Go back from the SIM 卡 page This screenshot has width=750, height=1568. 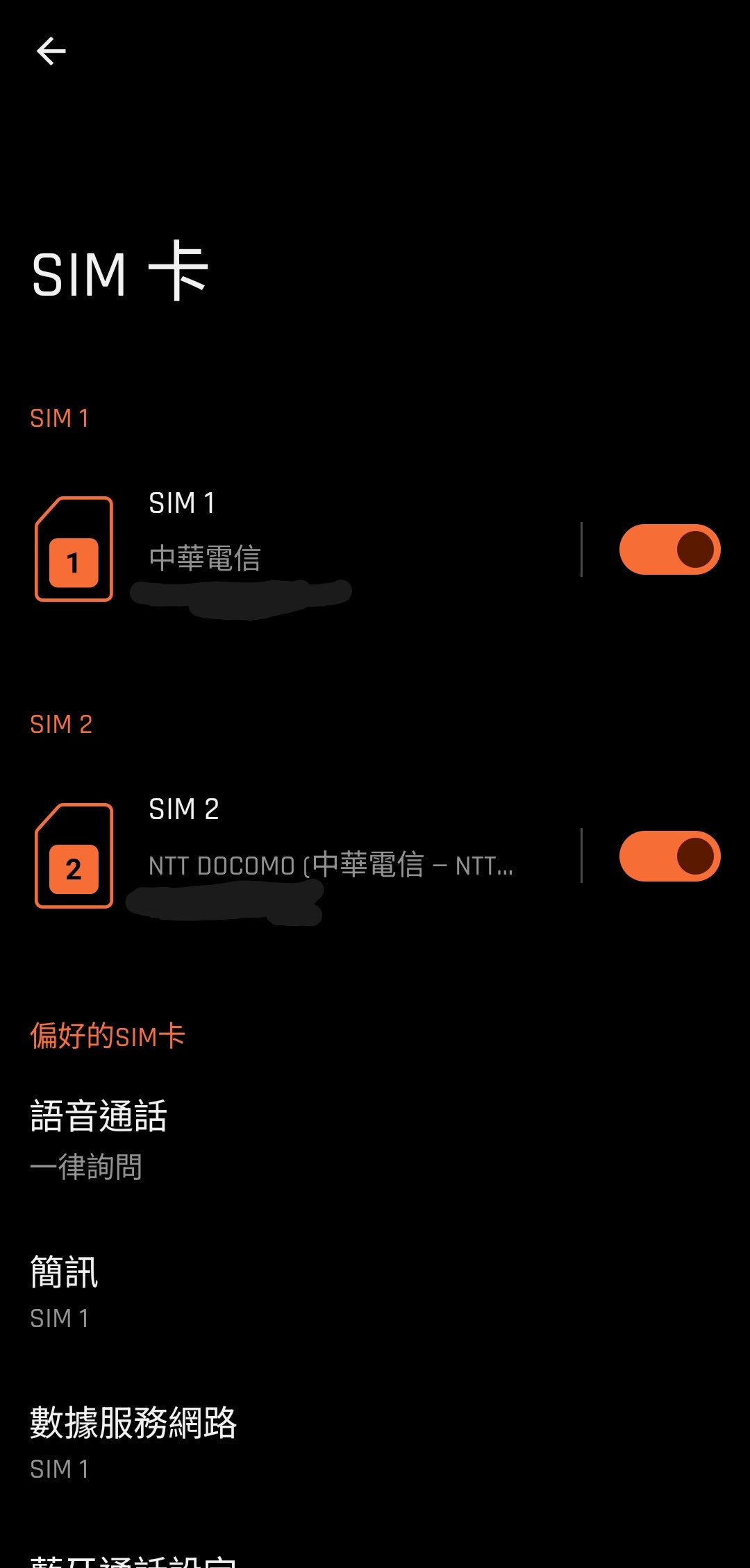[51, 51]
